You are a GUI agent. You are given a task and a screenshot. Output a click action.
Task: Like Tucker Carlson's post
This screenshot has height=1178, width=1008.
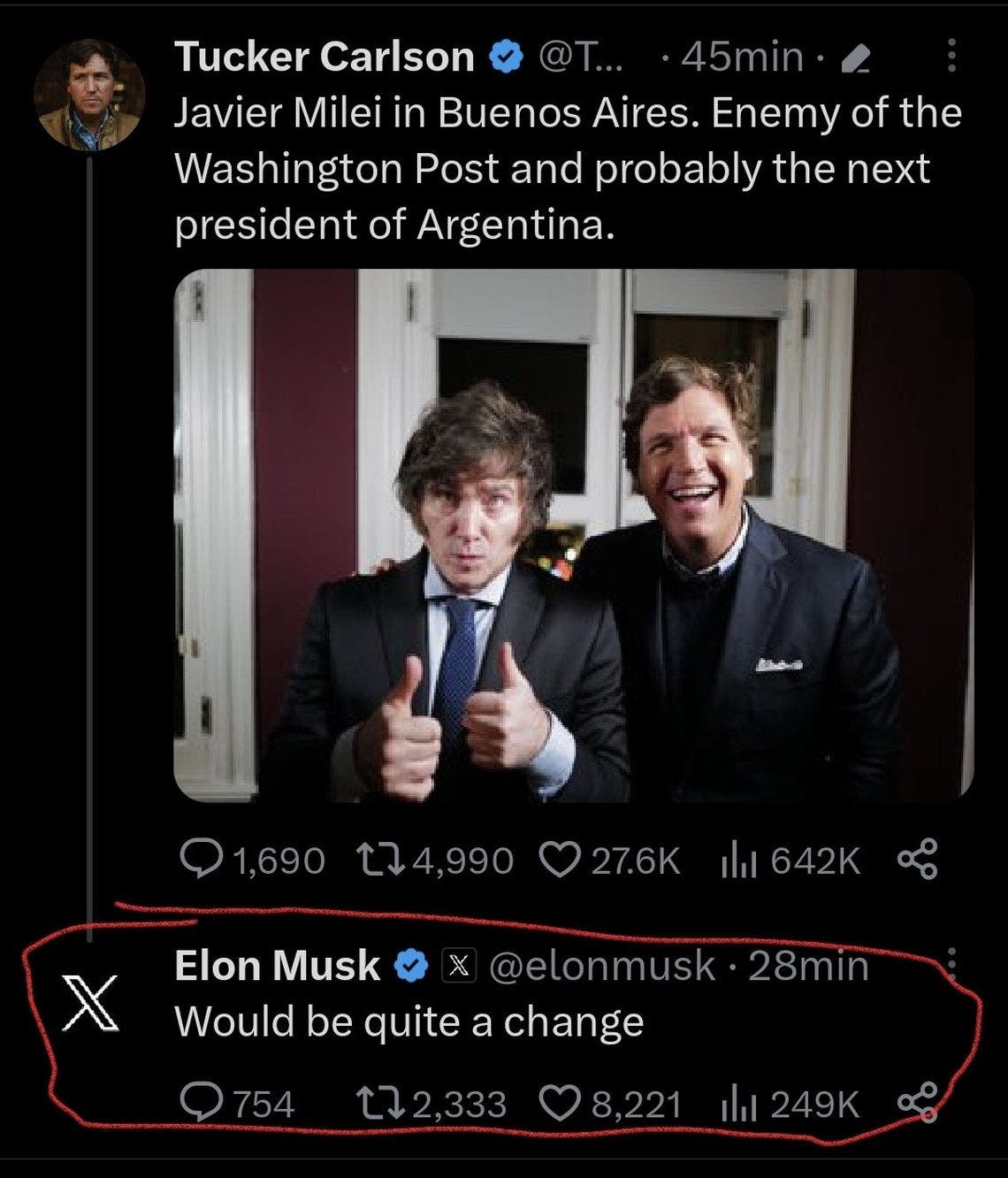tap(559, 859)
